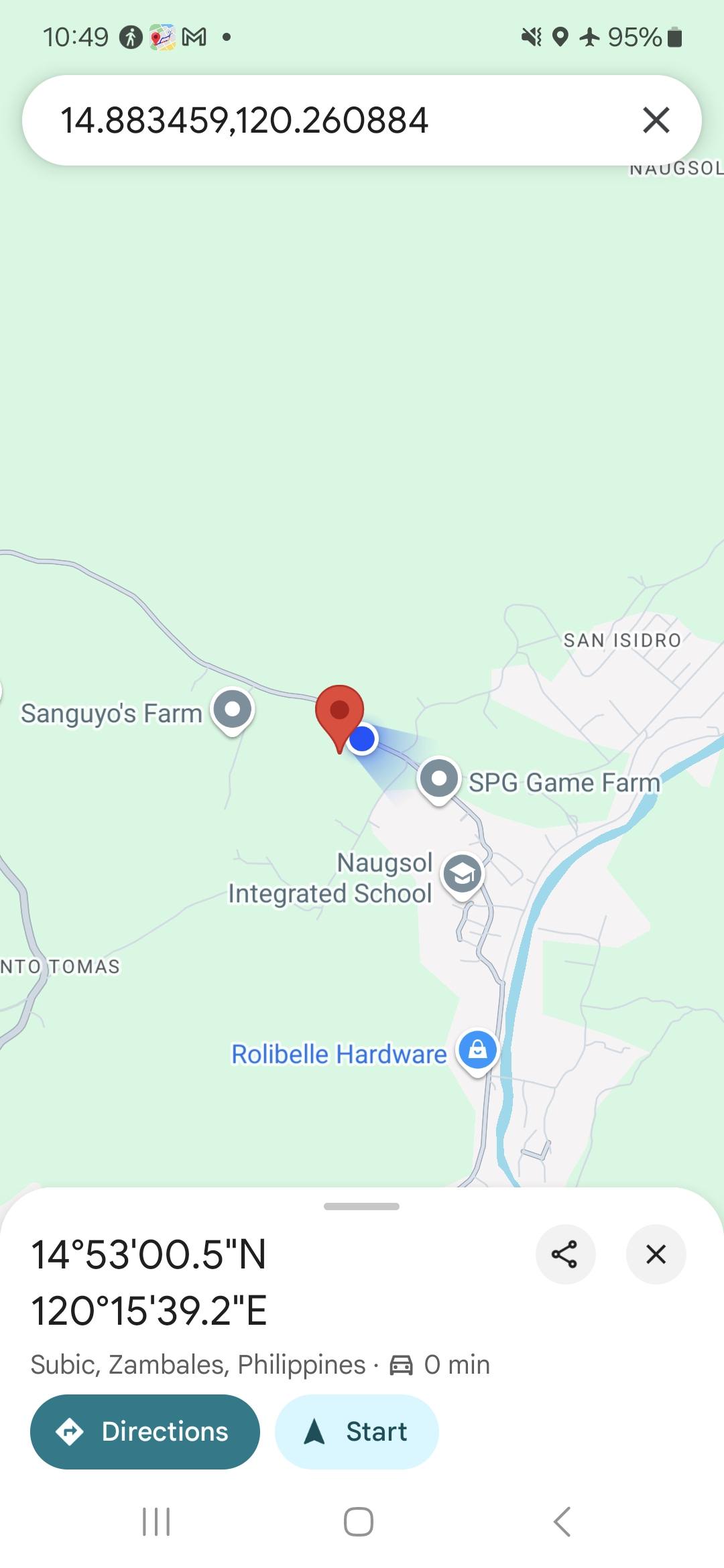Open Sanguyo's Farm place marker

(232, 712)
